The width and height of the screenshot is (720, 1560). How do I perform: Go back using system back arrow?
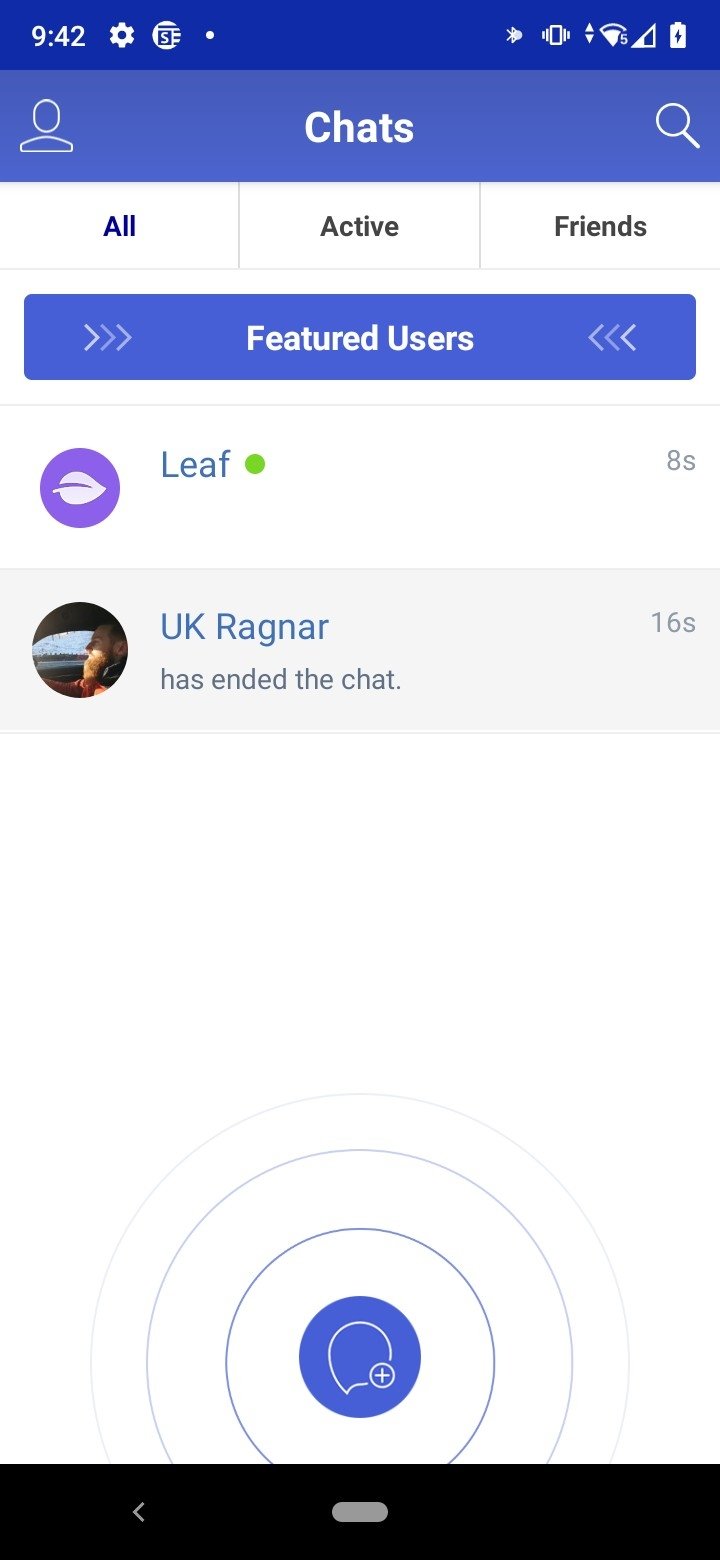pyautogui.click(x=139, y=1512)
